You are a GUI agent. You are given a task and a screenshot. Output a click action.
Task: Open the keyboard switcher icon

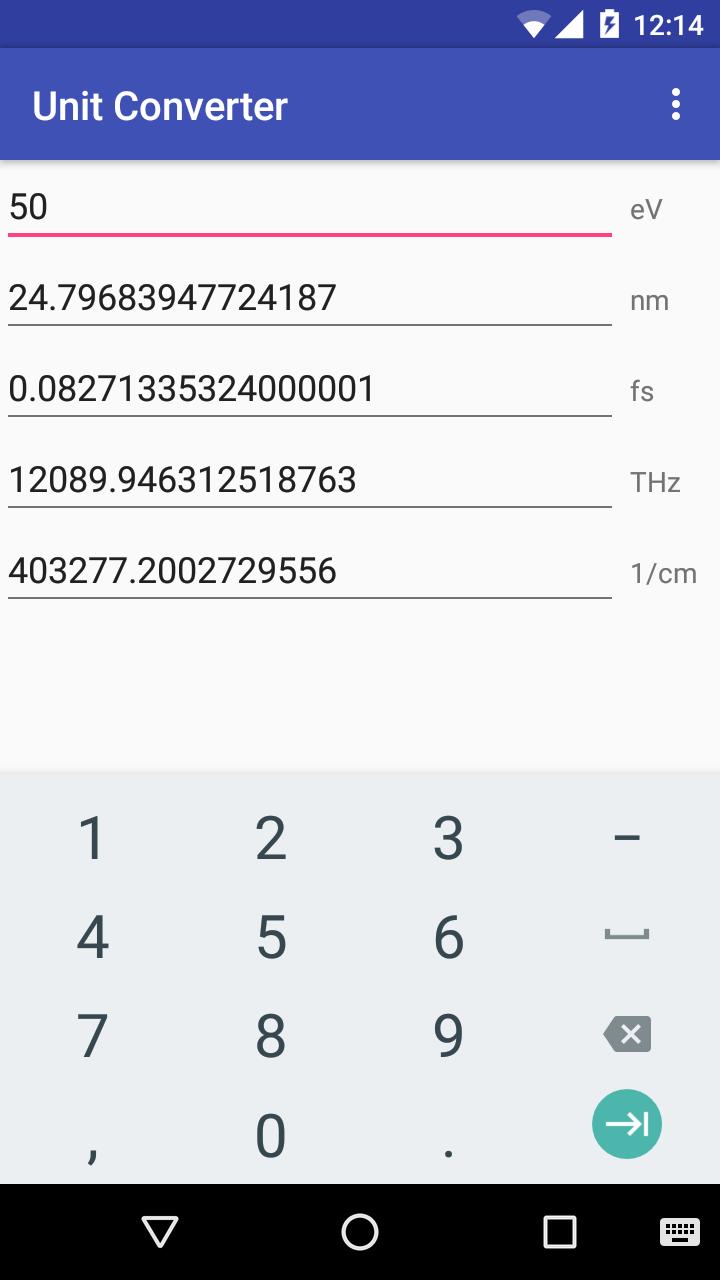pos(679,1232)
